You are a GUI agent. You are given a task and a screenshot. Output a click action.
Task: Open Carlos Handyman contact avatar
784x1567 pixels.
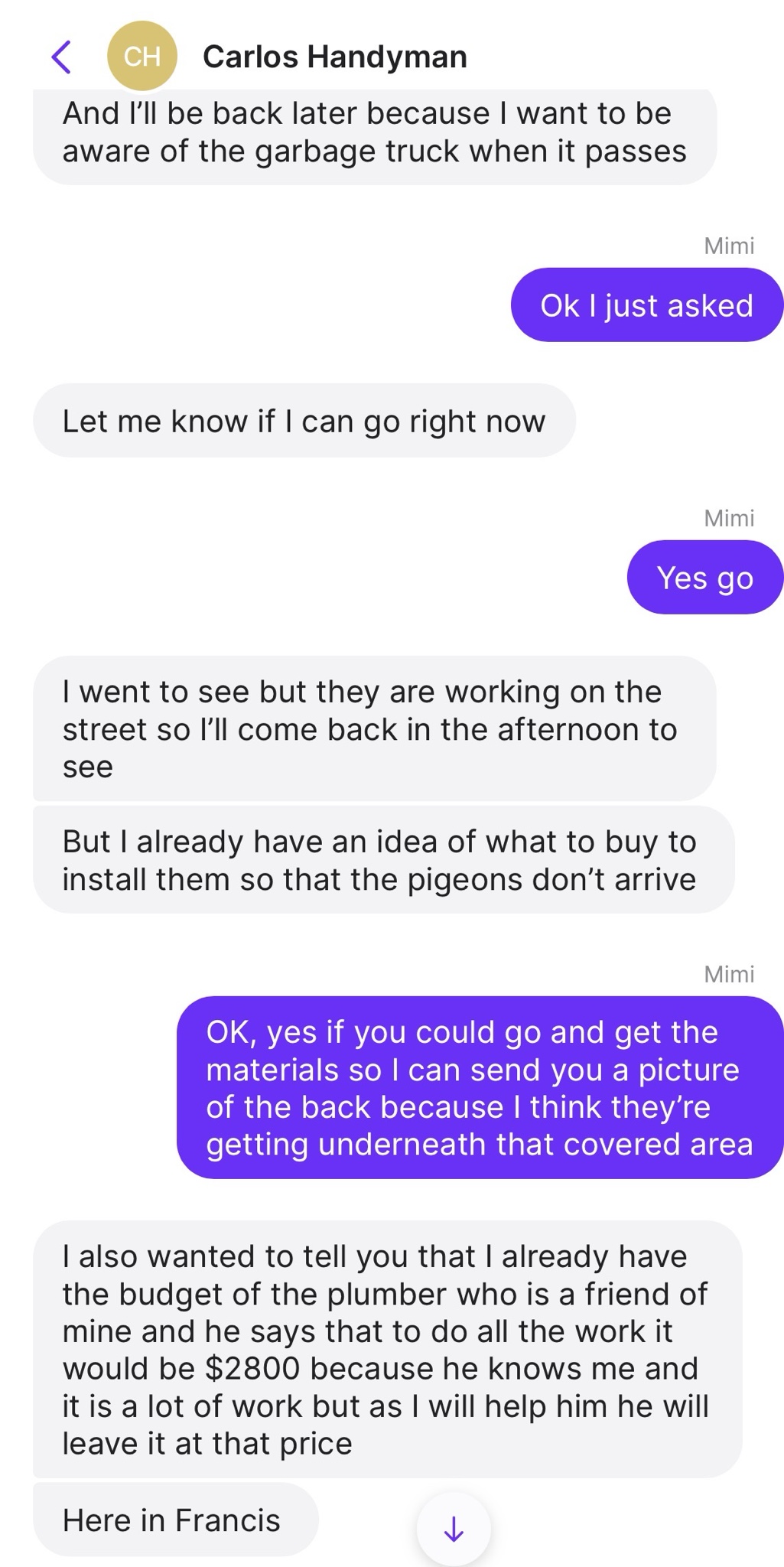coord(142,57)
